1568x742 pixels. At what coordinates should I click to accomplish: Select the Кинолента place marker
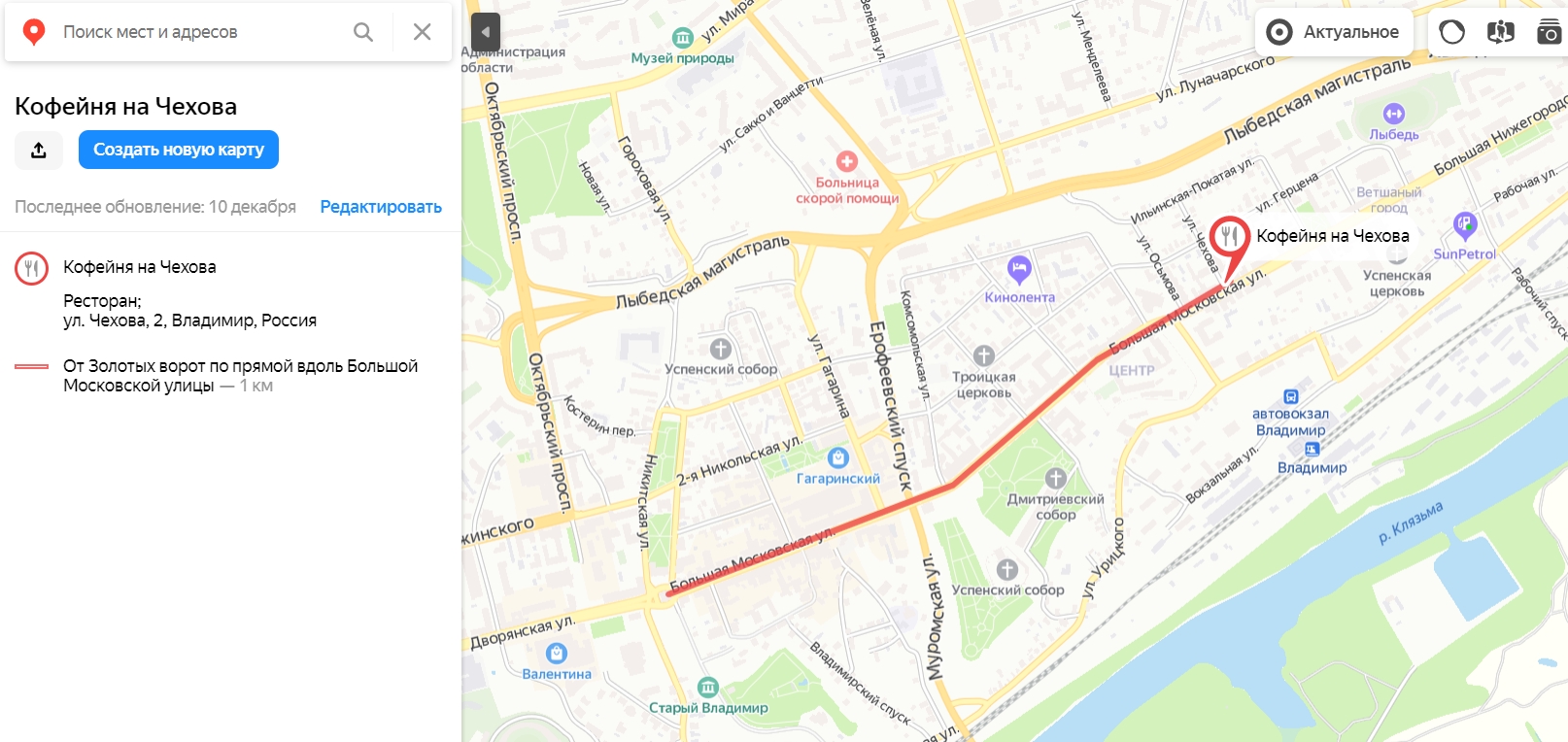click(x=1019, y=267)
